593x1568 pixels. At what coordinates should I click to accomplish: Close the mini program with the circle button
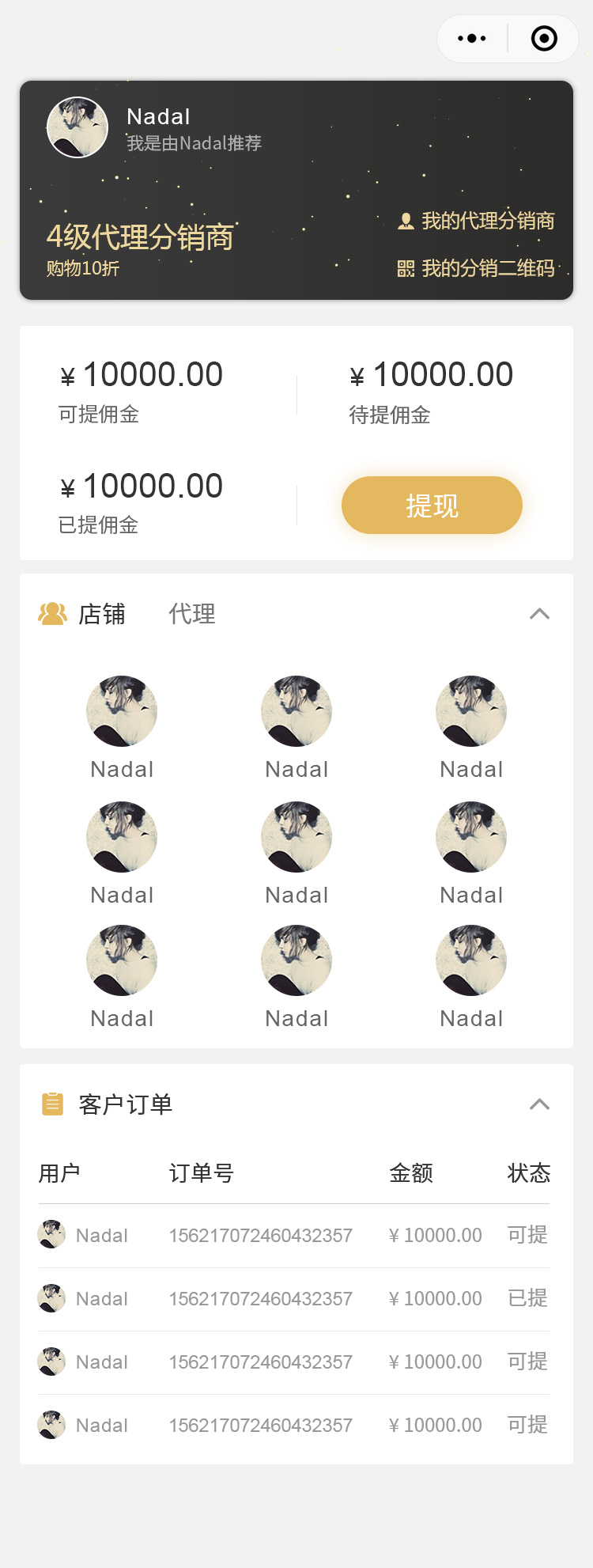(544, 38)
